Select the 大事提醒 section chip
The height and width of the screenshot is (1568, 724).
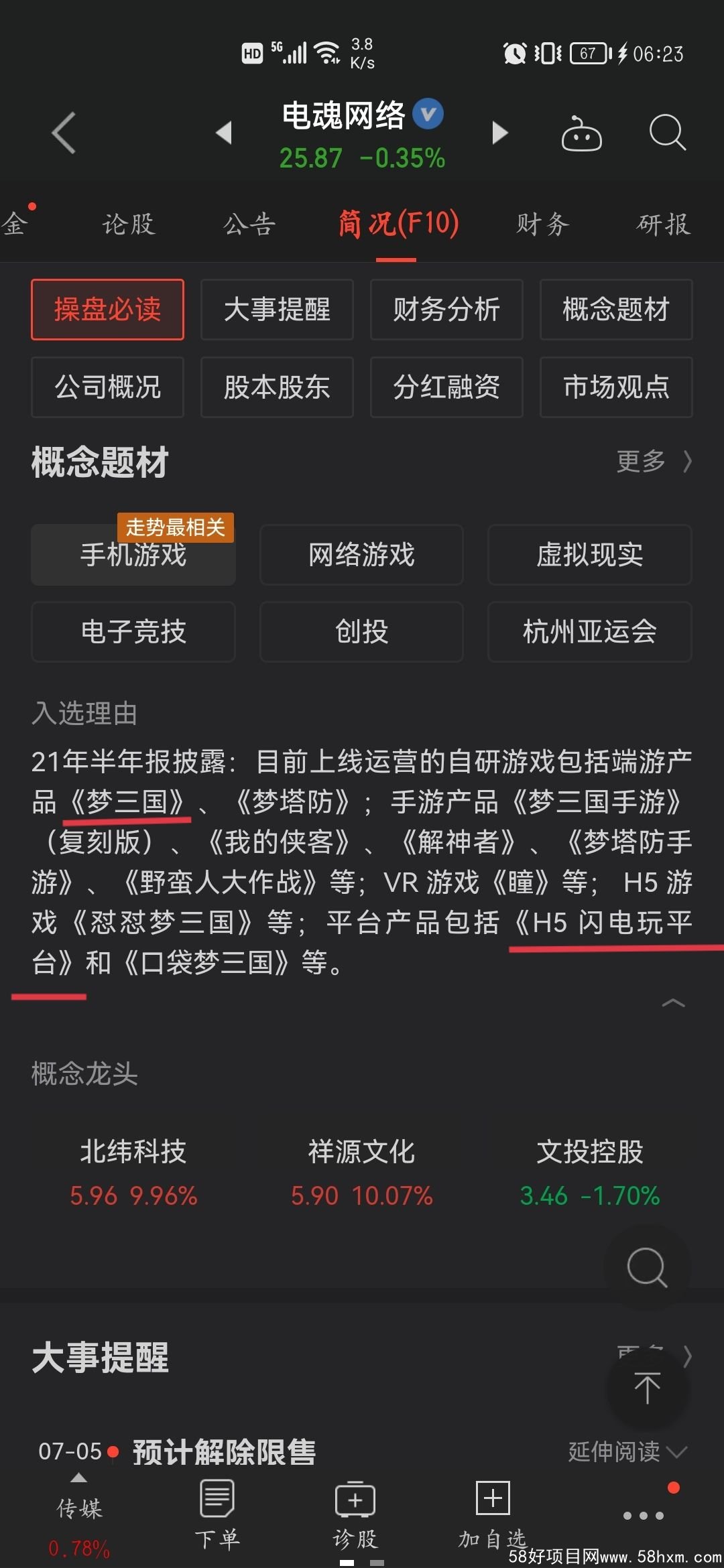click(x=277, y=310)
